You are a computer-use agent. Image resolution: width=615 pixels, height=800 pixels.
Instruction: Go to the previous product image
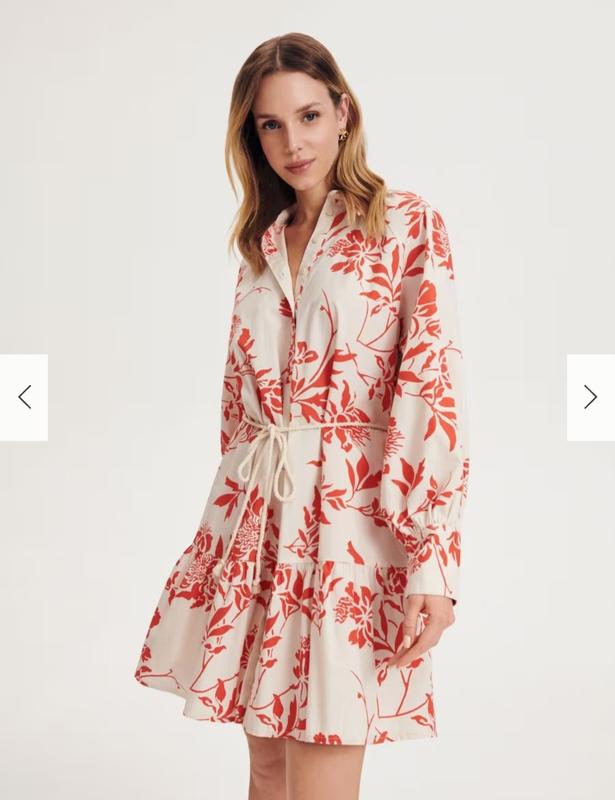[x=24, y=397]
